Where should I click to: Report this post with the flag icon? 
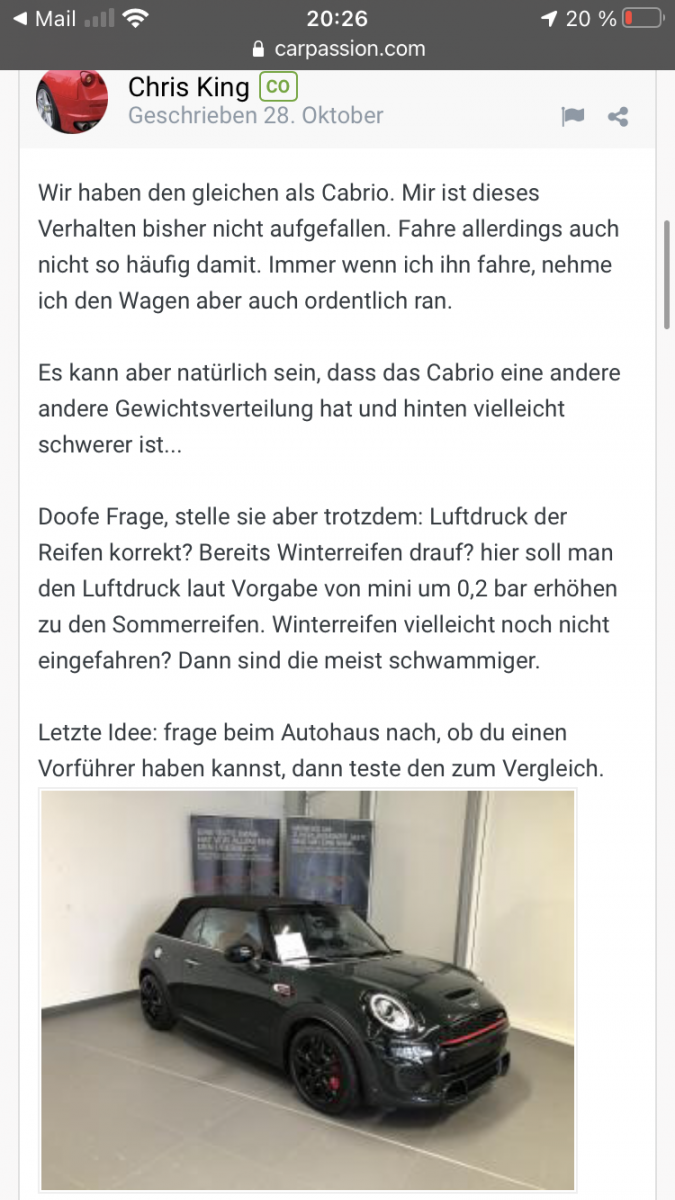click(x=572, y=117)
